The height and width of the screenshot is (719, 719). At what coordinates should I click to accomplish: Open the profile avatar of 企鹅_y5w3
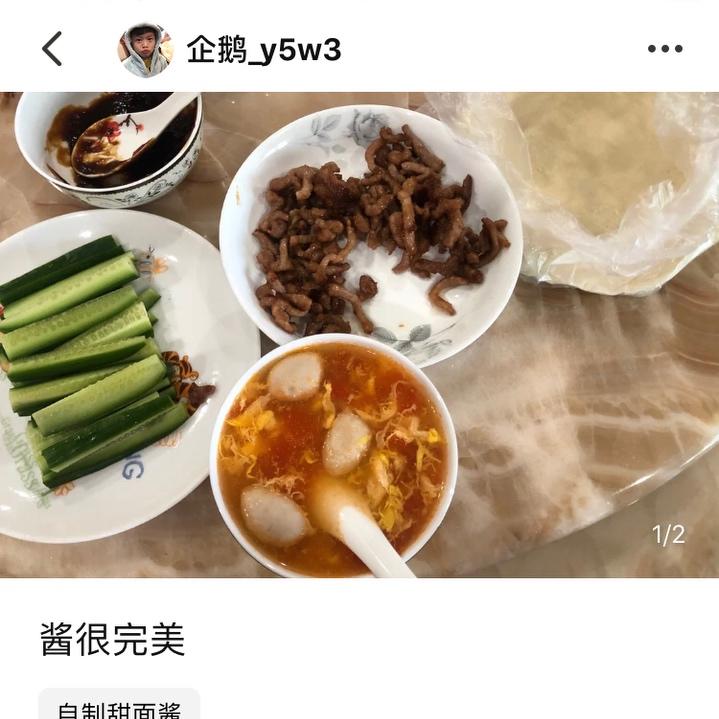146,49
